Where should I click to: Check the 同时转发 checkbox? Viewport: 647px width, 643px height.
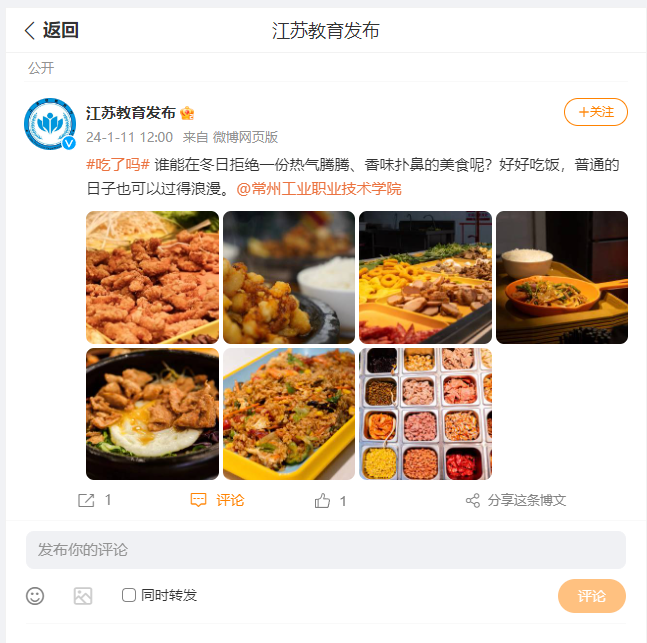point(129,595)
